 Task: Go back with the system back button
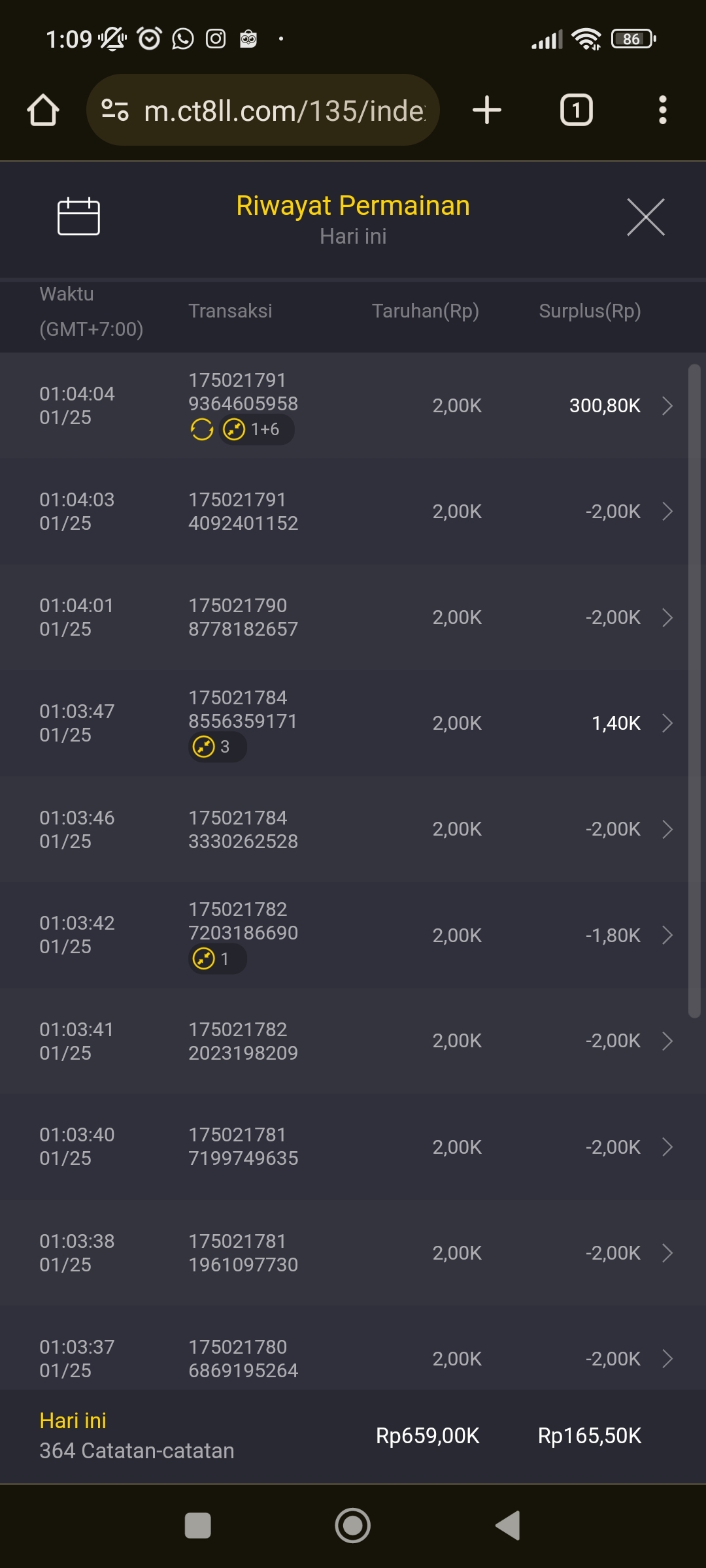point(508,1526)
